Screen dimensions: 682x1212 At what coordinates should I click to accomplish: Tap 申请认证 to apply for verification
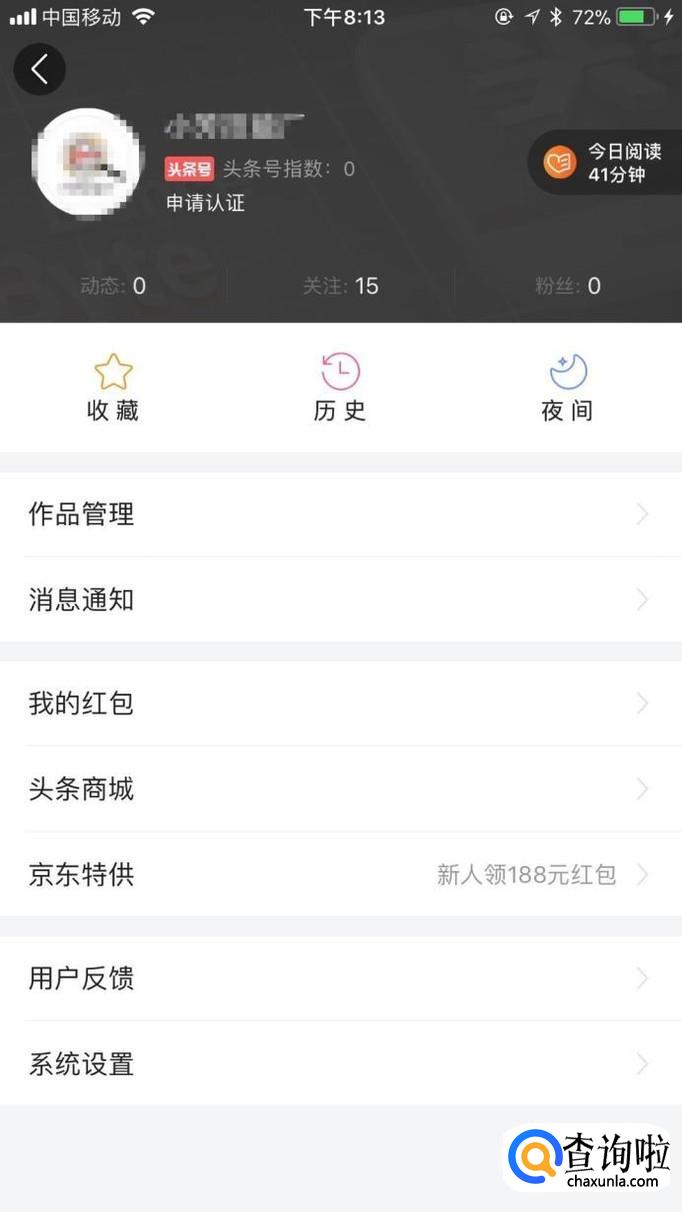coord(205,203)
